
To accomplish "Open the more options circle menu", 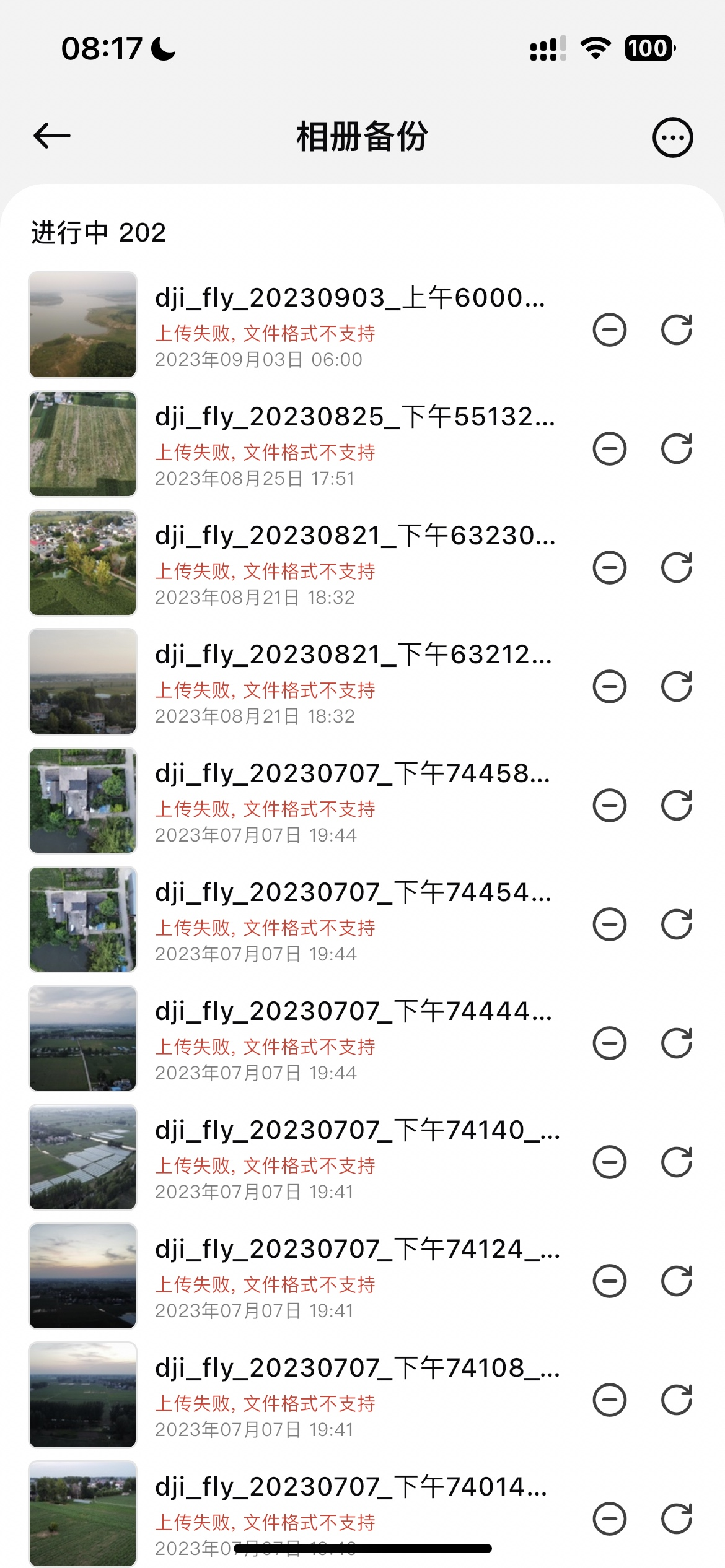I will 672,137.
